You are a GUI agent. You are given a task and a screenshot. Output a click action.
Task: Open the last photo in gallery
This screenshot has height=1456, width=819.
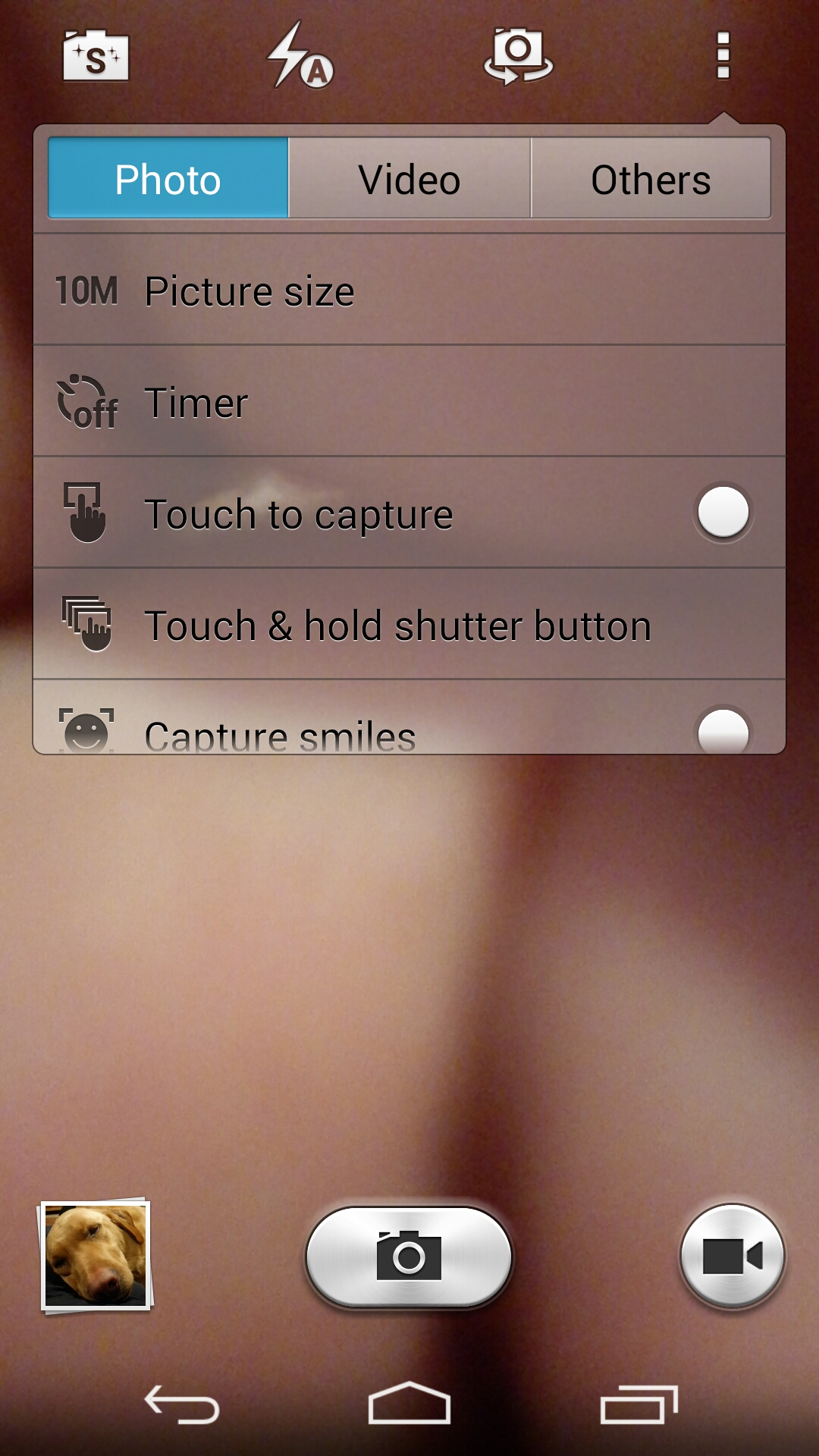pos(96,1257)
